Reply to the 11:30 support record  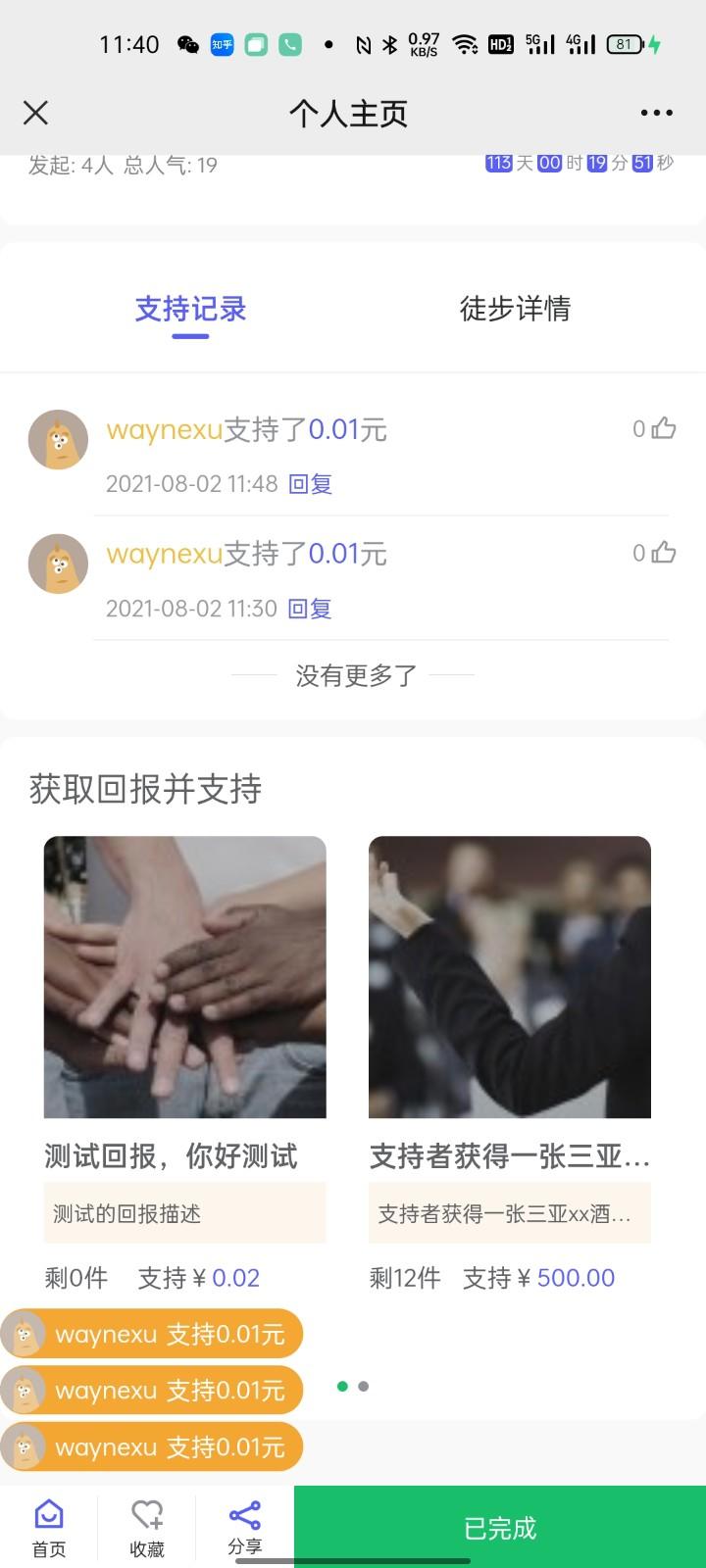pyautogui.click(x=310, y=609)
